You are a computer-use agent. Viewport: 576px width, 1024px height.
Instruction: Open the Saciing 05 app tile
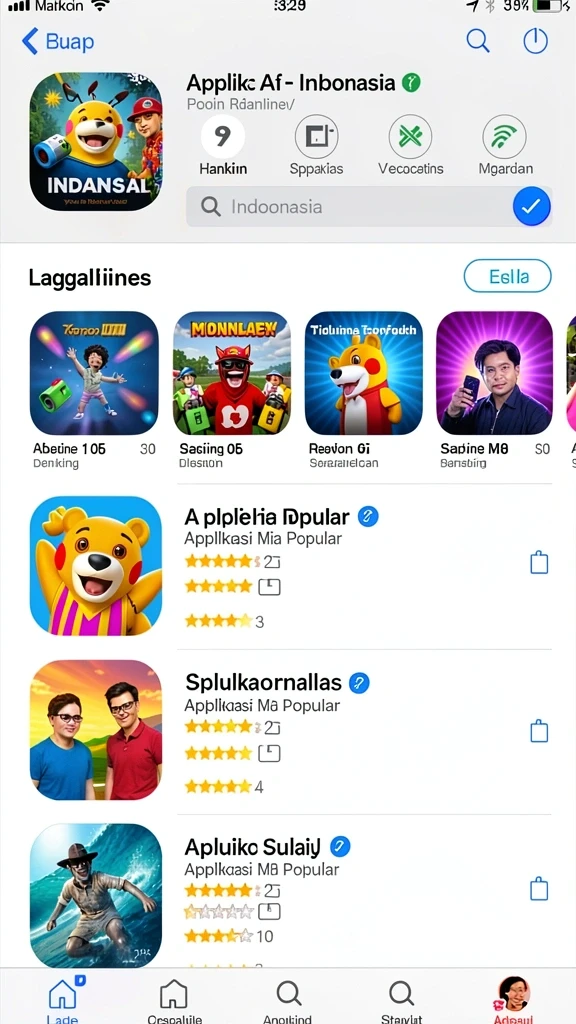[x=232, y=390]
